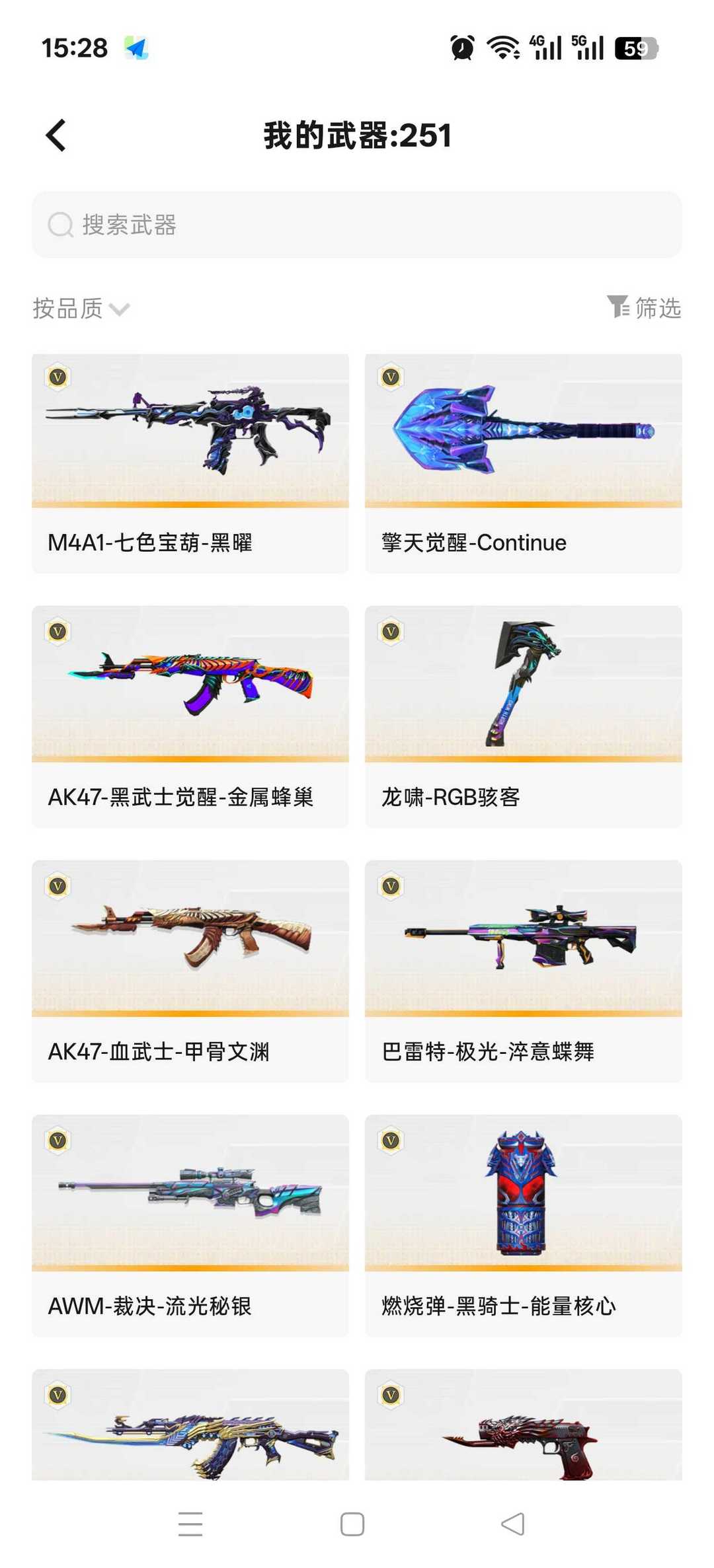The image size is (714, 1568).
Task: Select the AK47-黑武士觉醒-金属蜂巢 card
Action: pyautogui.click(x=190, y=717)
